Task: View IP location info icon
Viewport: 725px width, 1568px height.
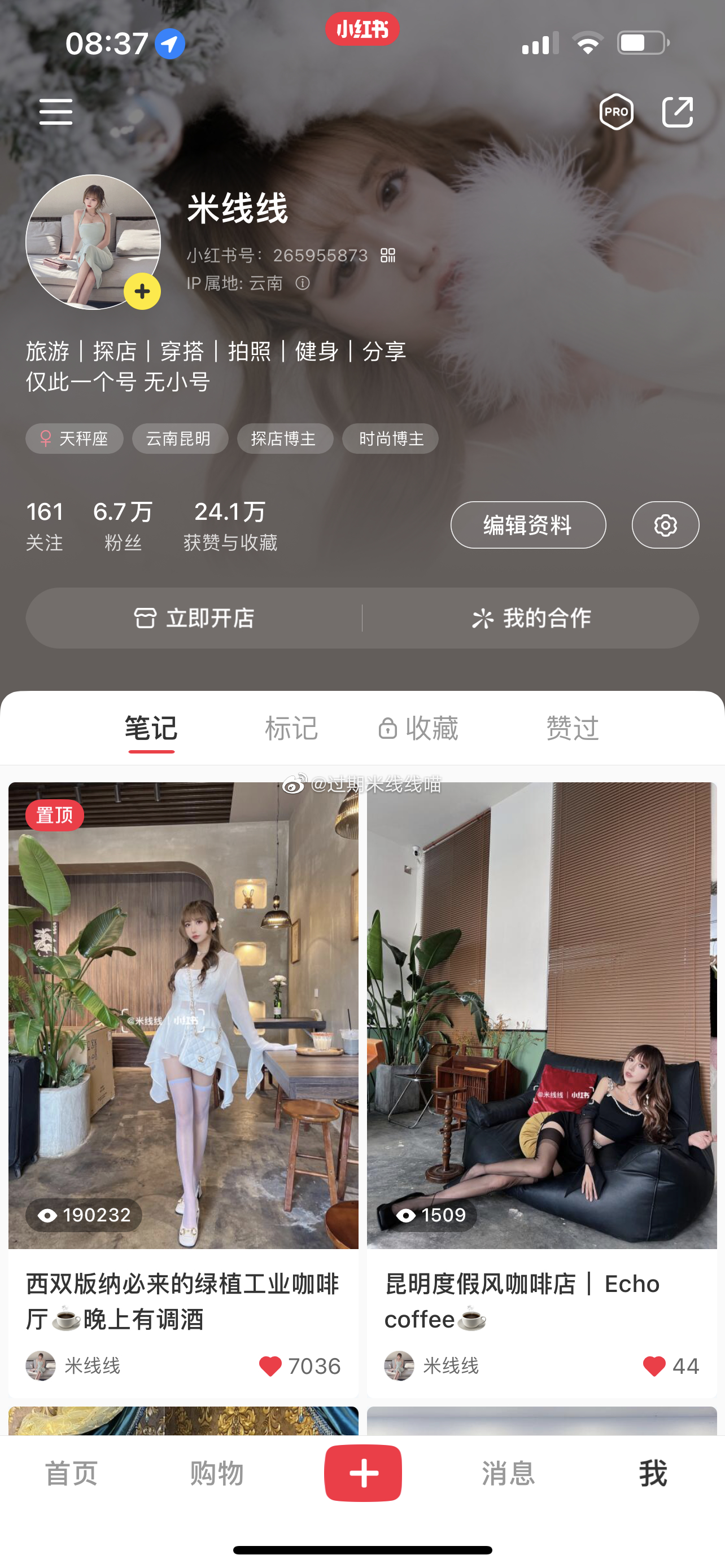Action: click(x=303, y=283)
